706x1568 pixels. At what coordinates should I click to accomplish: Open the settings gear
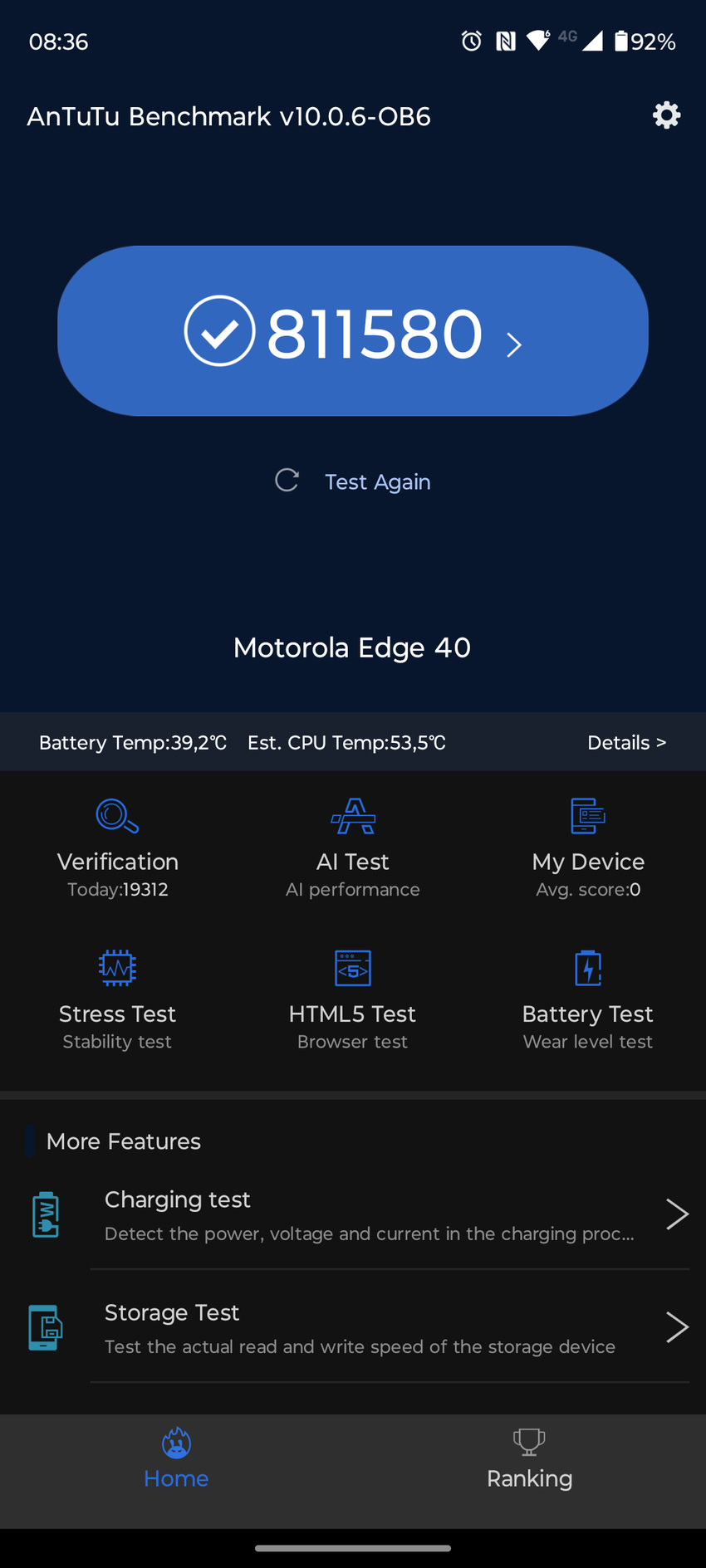click(666, 115)
